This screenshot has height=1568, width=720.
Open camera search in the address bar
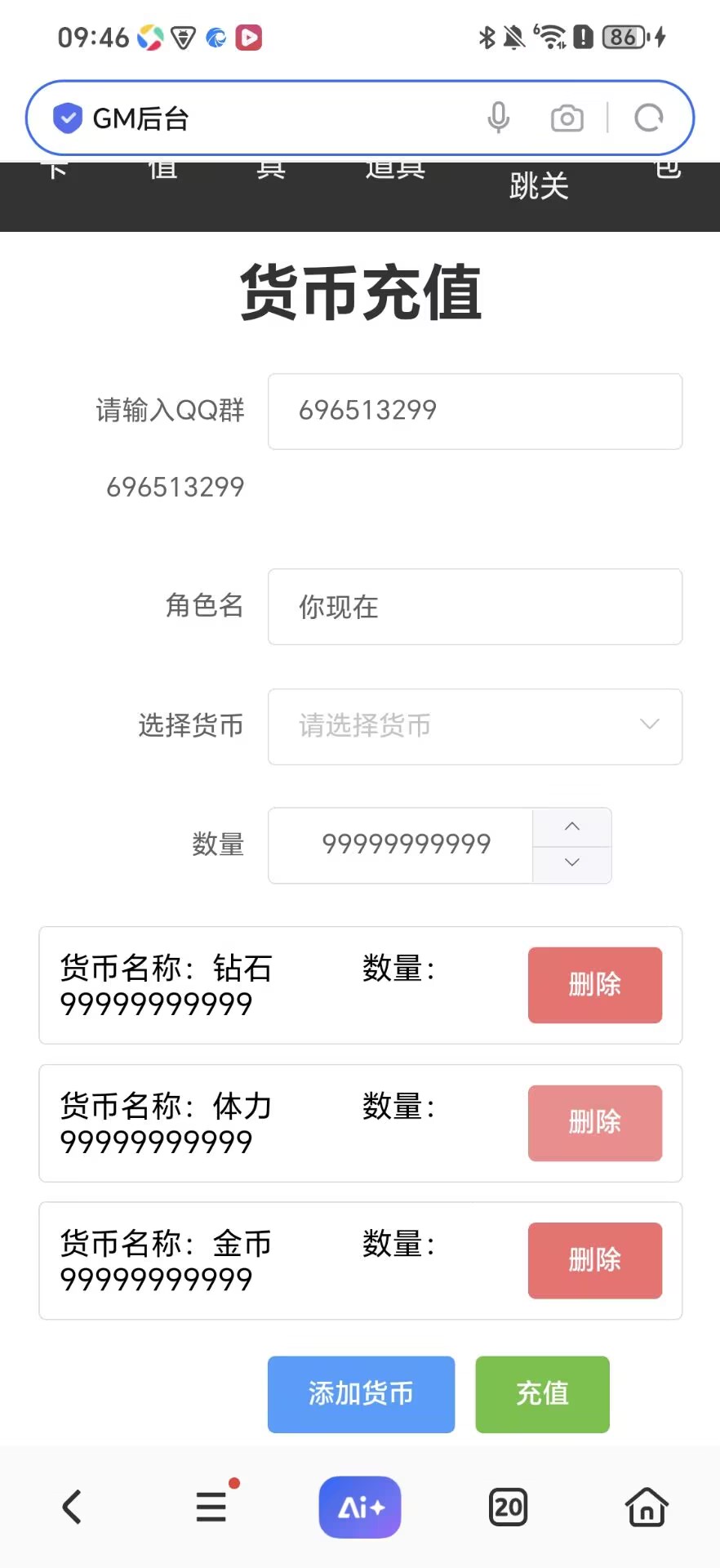click(x=567, y=118)
